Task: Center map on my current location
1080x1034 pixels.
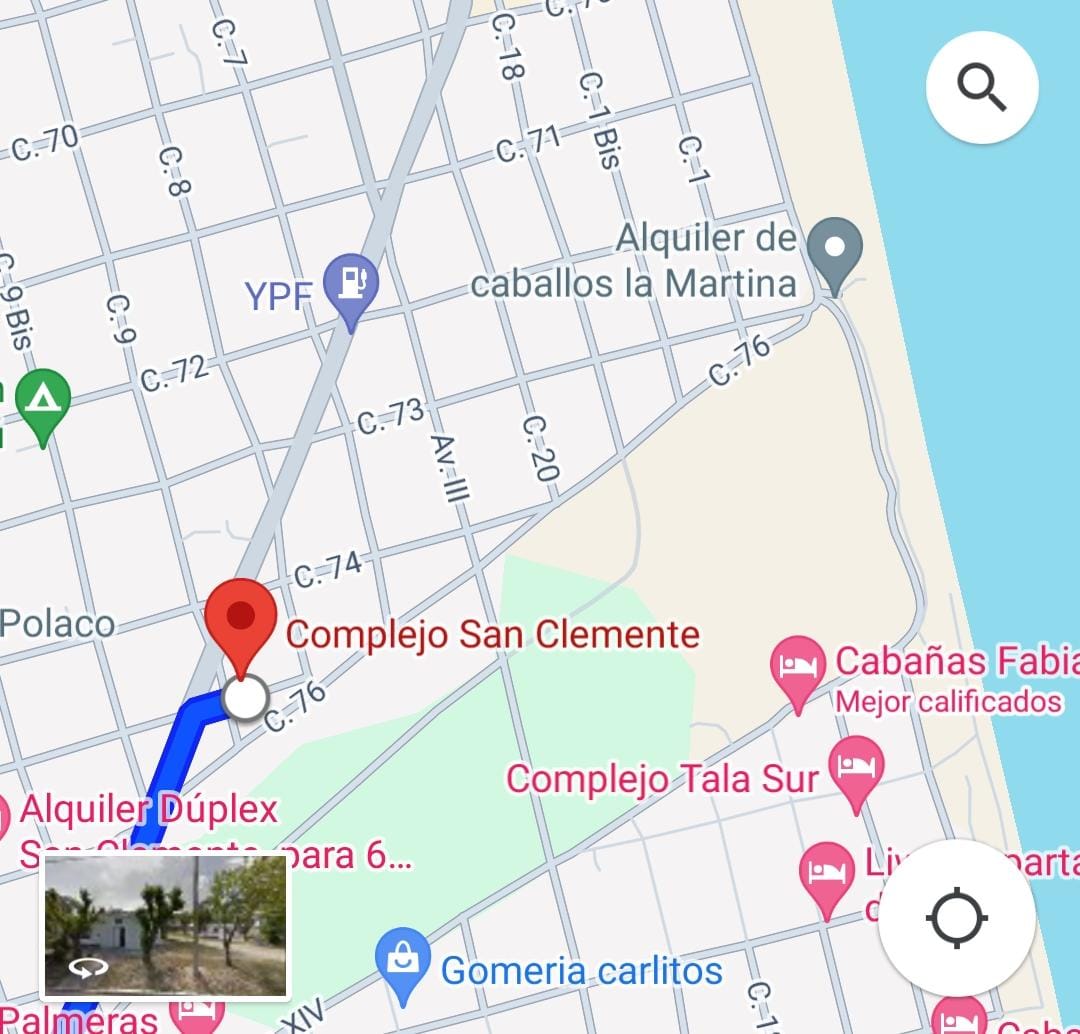Action: [x=957, y=916]
